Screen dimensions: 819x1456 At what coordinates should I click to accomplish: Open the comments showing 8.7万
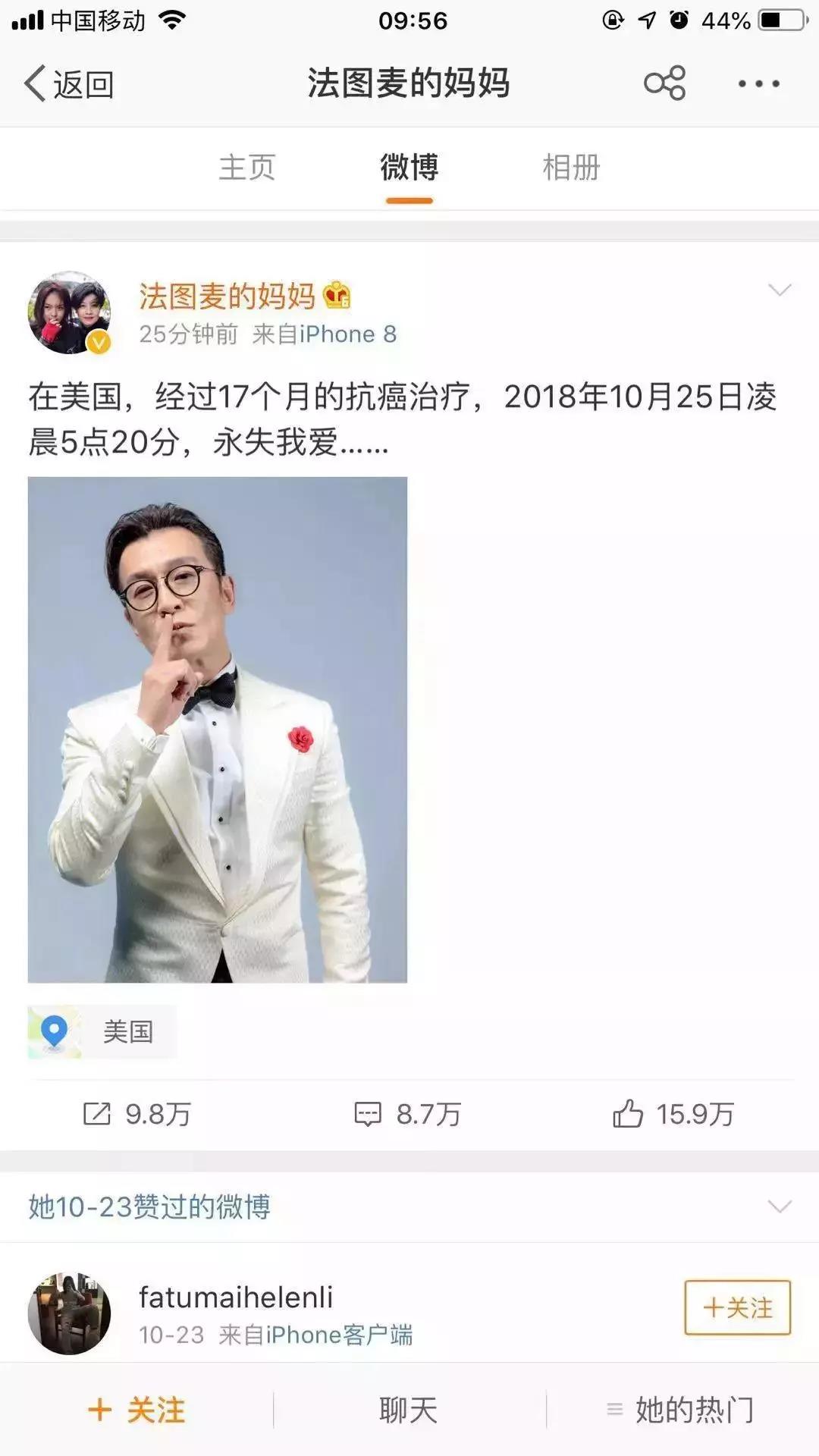(x=408, y=1114)
